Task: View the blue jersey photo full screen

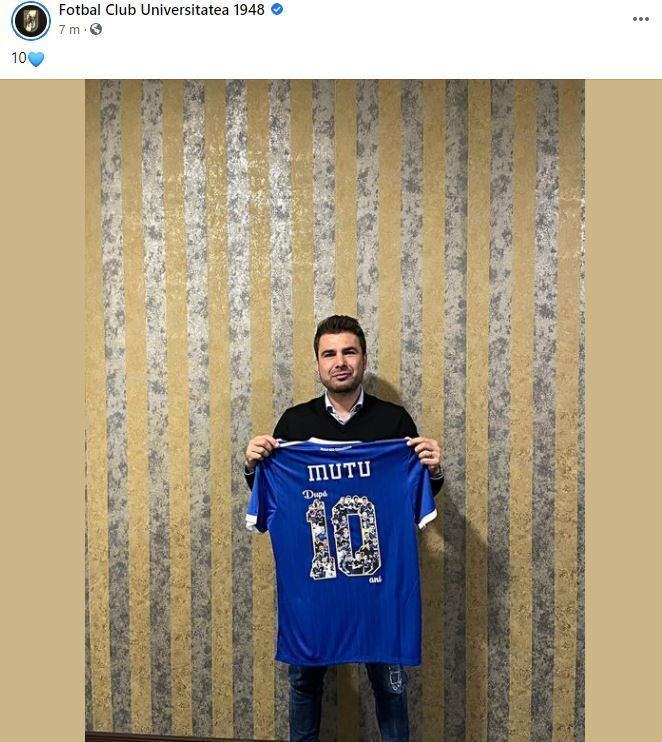Action: pos(335,410)
